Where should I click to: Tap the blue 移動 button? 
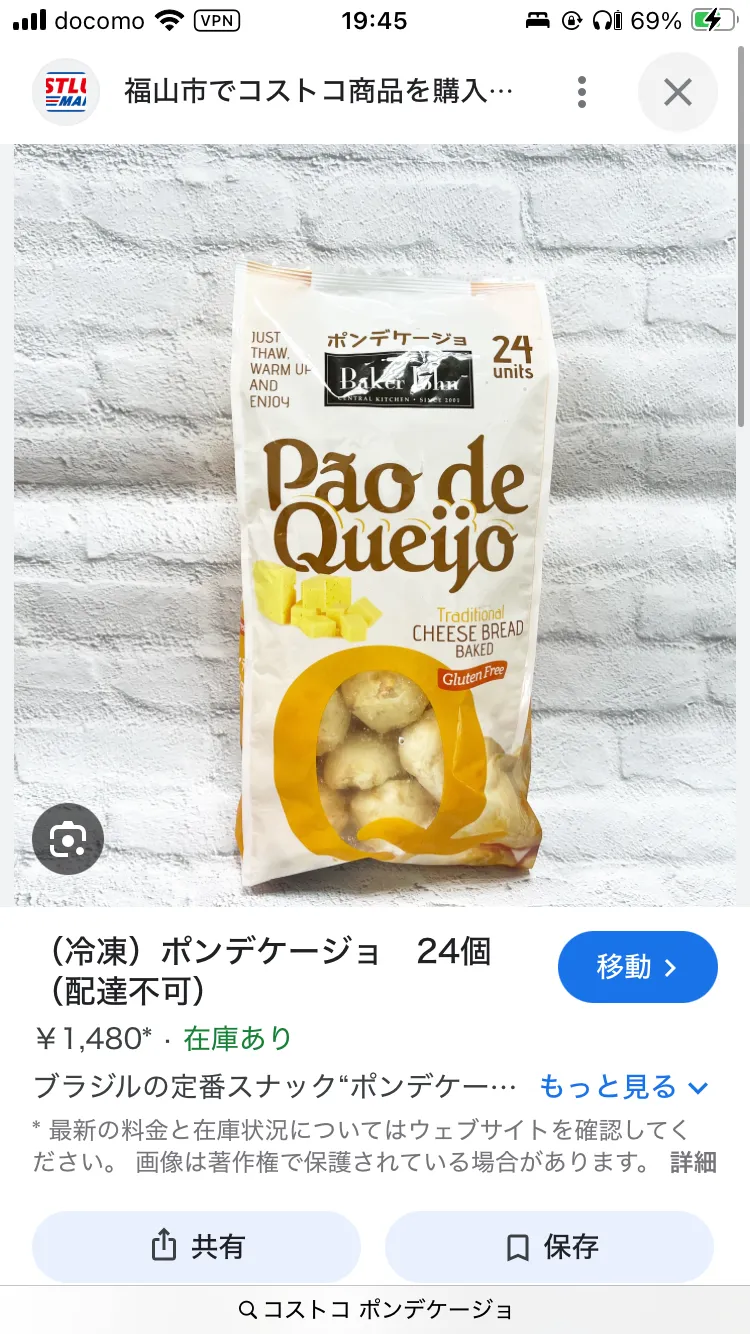(x=638, y=967)
